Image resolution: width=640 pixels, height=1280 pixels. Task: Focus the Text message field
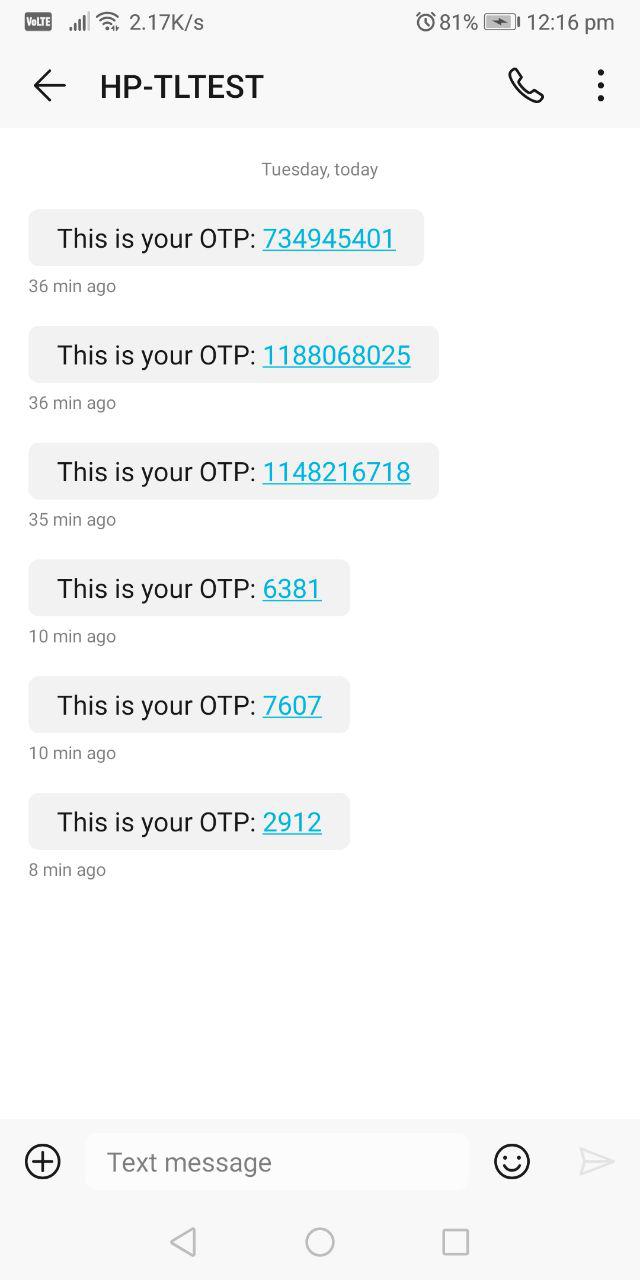(276, 1162)
